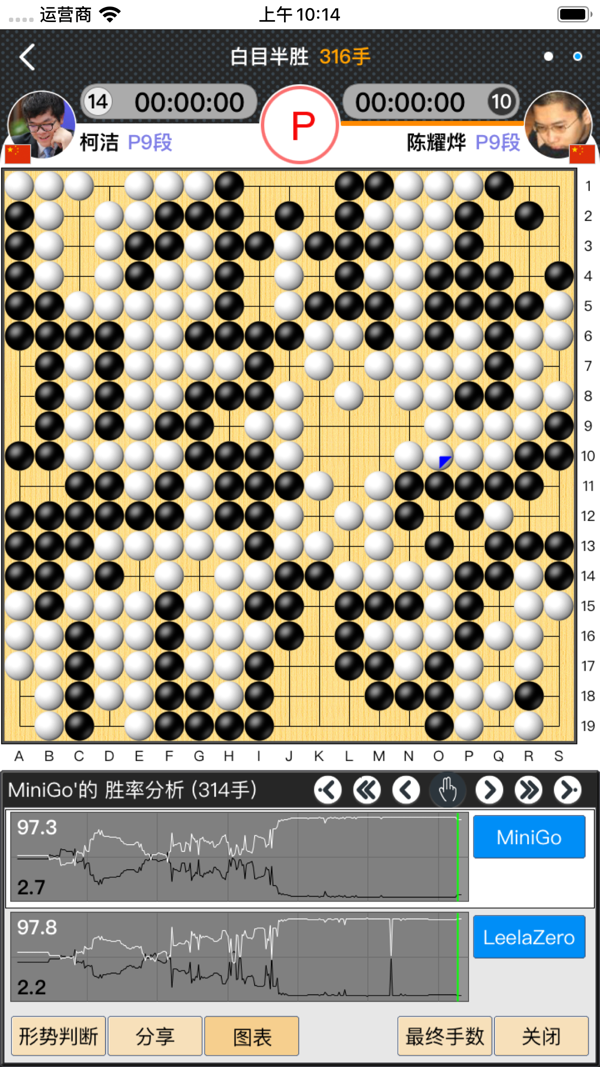
Task: Step forward one move
Action: coord(488,790)
